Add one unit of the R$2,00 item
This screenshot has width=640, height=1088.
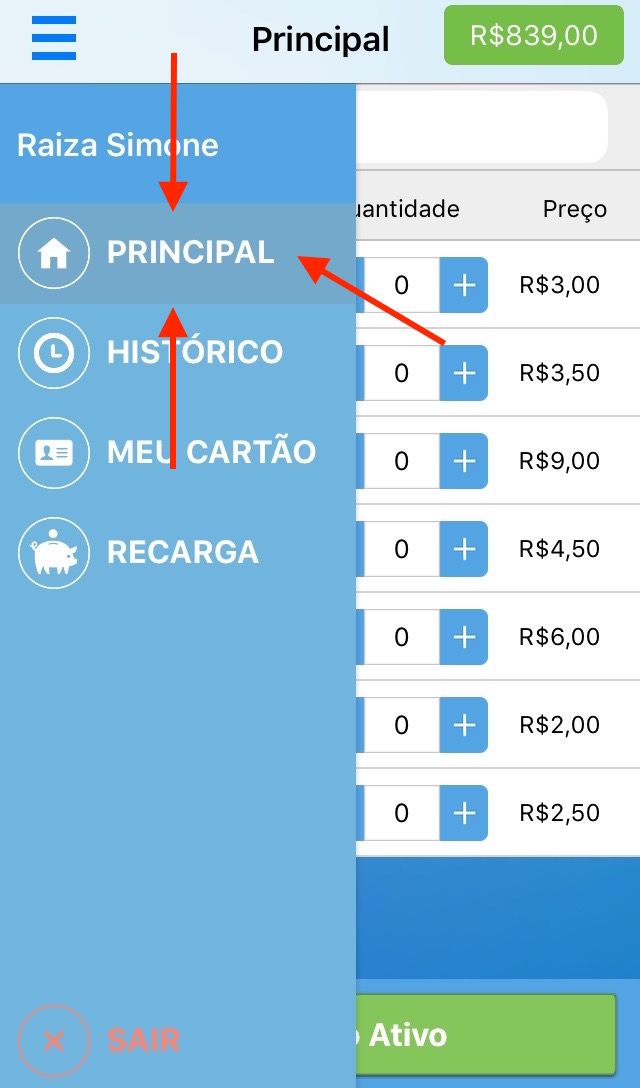tap(464, 725)
